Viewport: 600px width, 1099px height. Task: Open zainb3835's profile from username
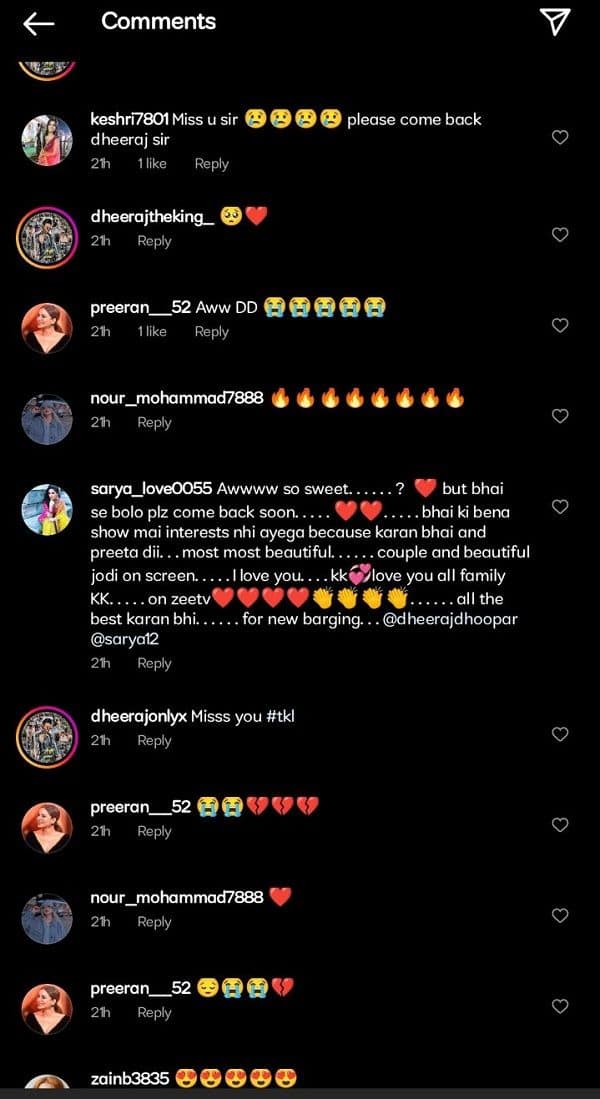(x=130, y=1078)
